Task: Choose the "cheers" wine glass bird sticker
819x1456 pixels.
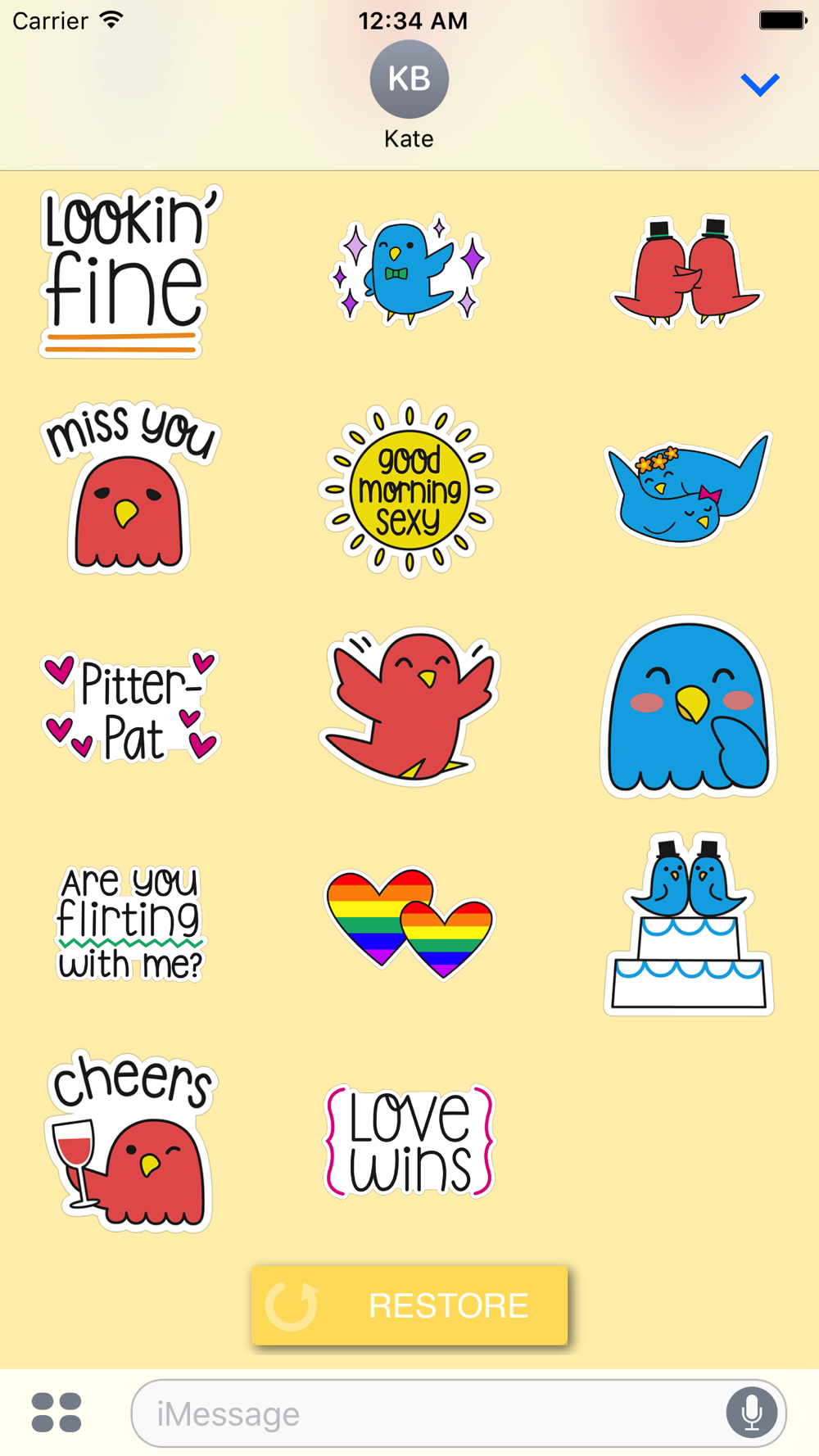Action: (x=131, y=1142)
